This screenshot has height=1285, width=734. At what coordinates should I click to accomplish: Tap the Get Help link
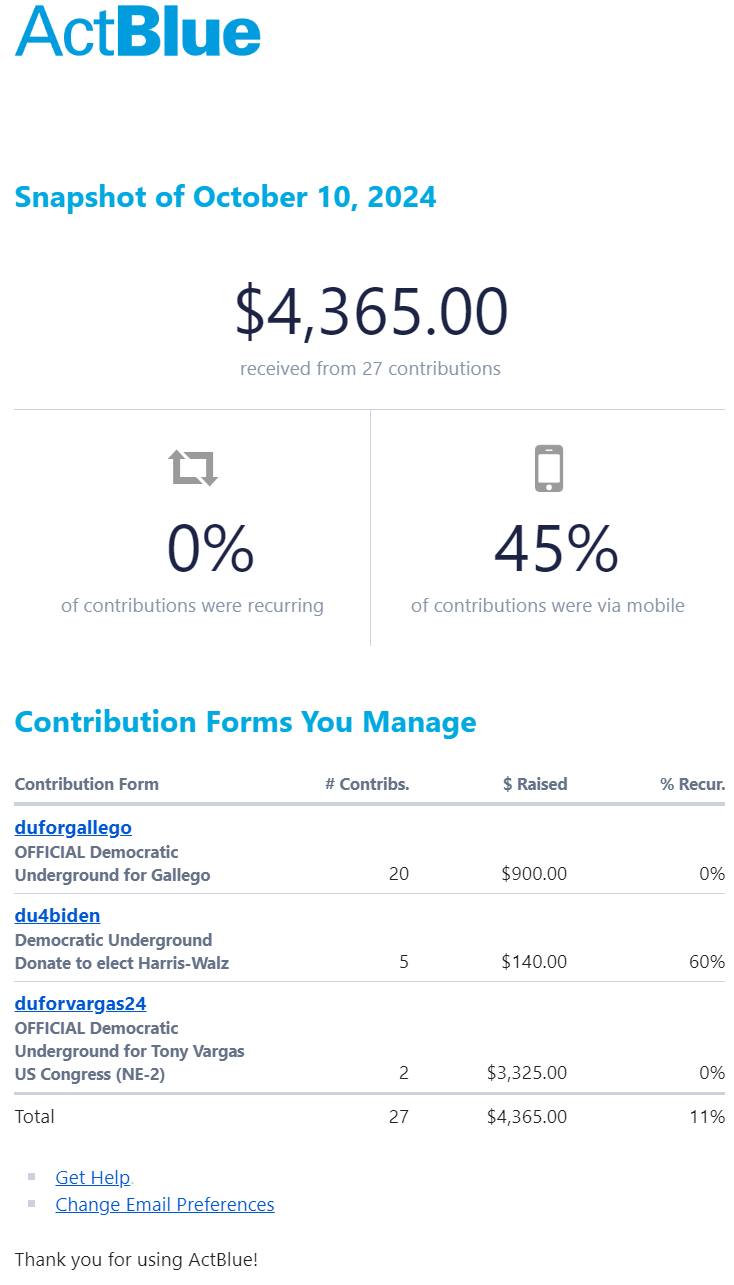click(x=93, y=1178)
